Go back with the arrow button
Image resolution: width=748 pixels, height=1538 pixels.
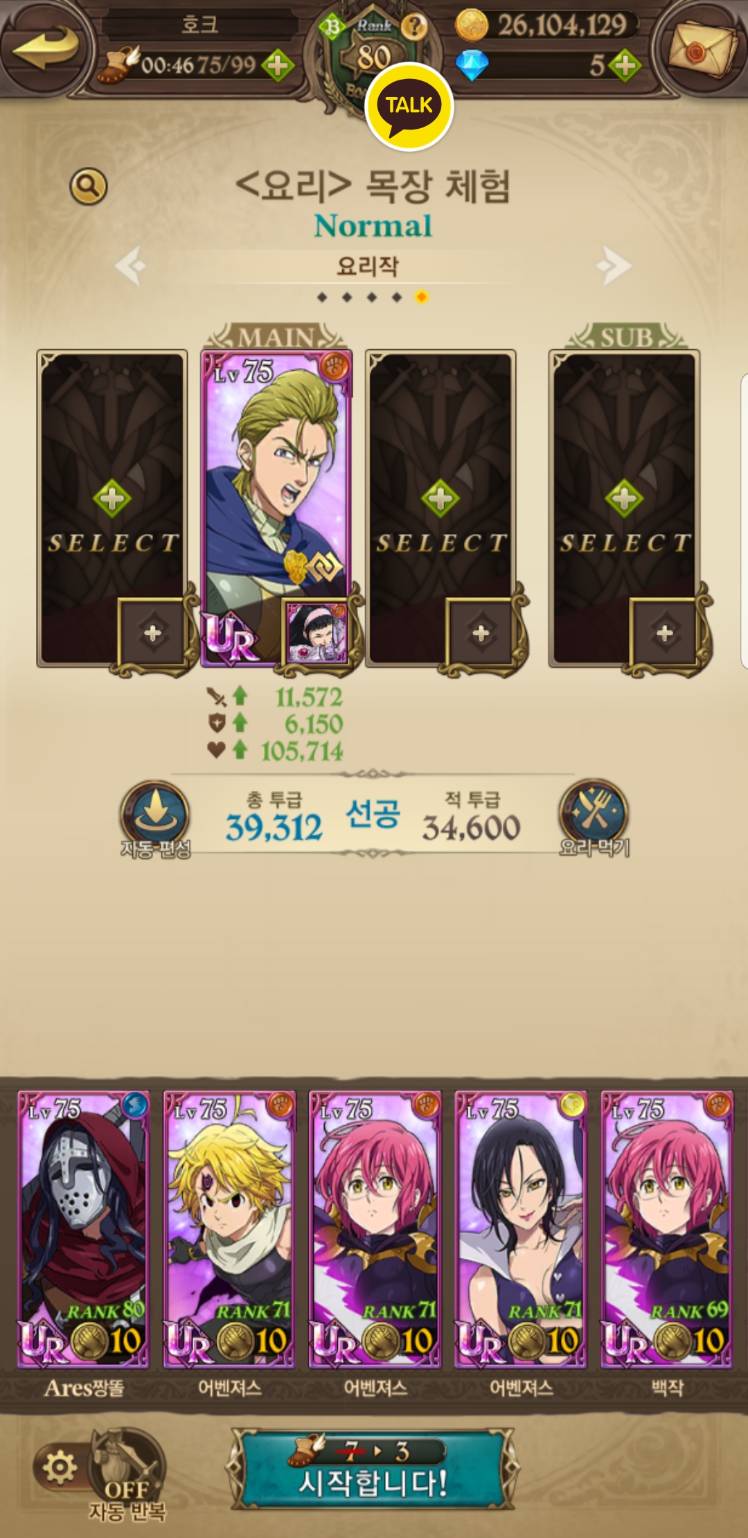pyautogui.click(x=46, y=47)
